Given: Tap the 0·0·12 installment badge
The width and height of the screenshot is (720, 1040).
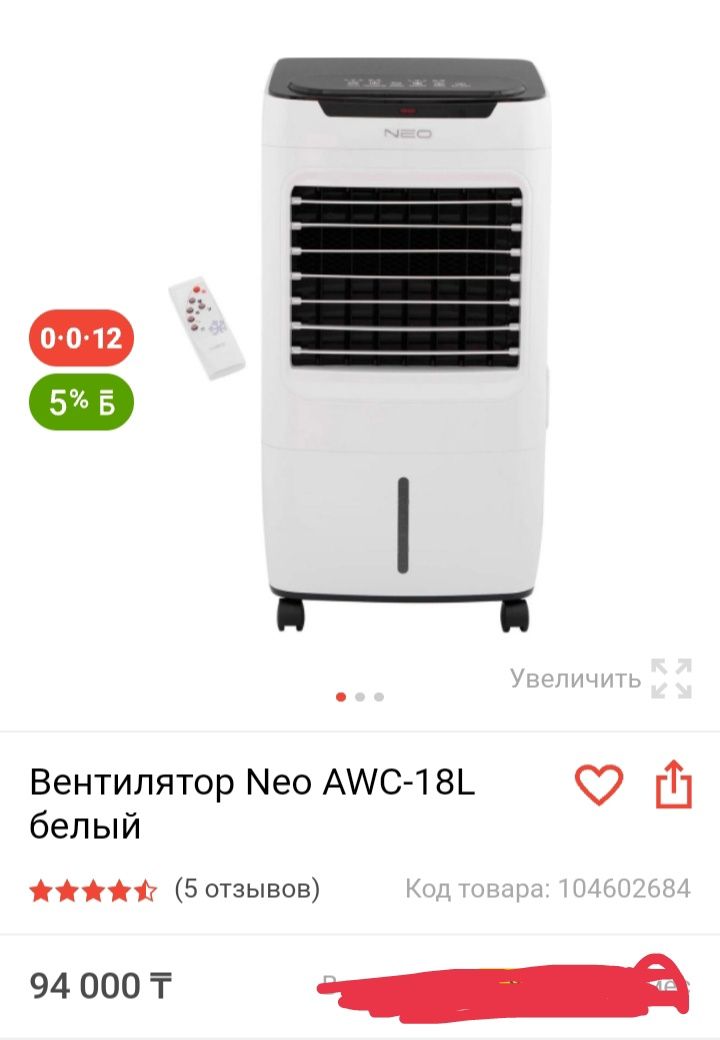Looking at the screenshot, I should coord(81,339).
